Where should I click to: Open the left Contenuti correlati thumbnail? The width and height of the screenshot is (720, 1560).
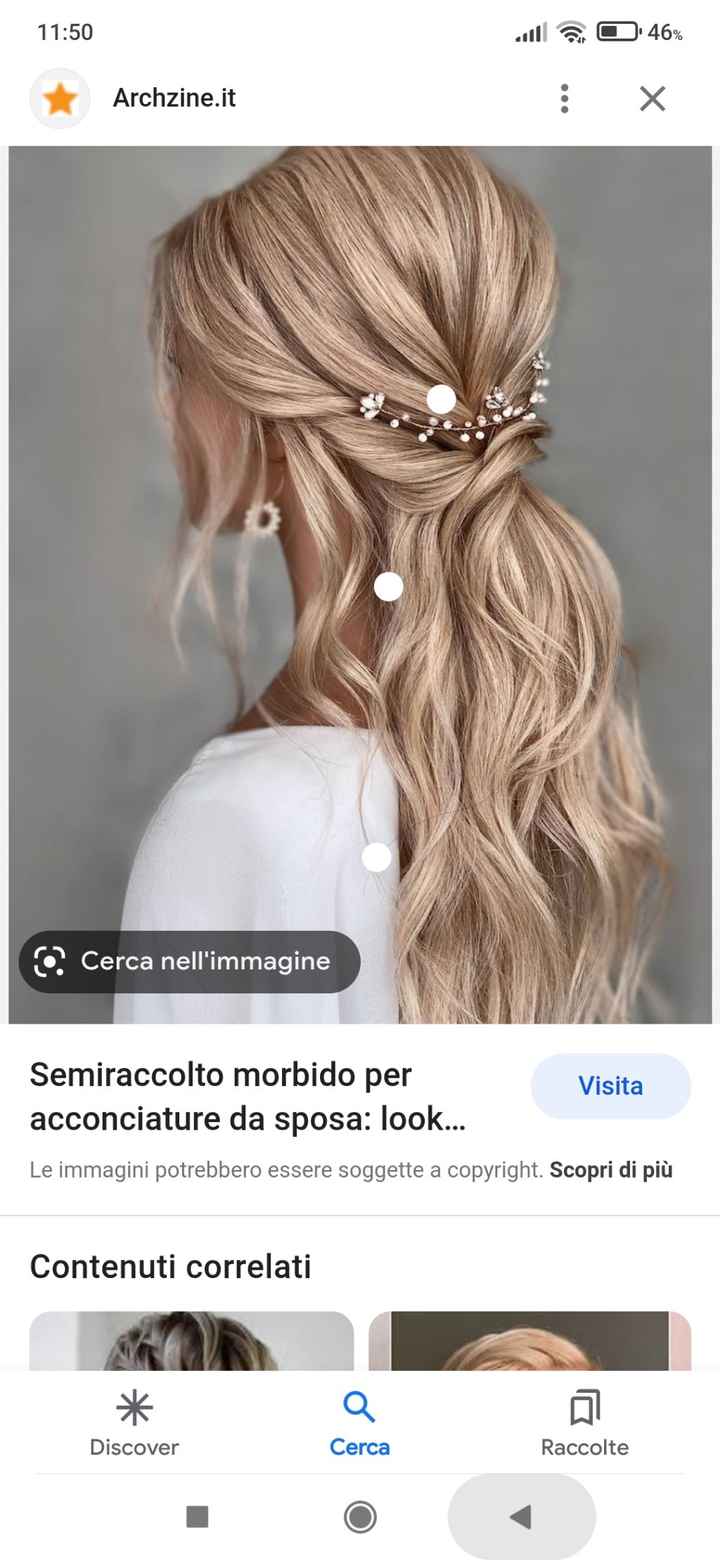click(x=191, y=1340)
